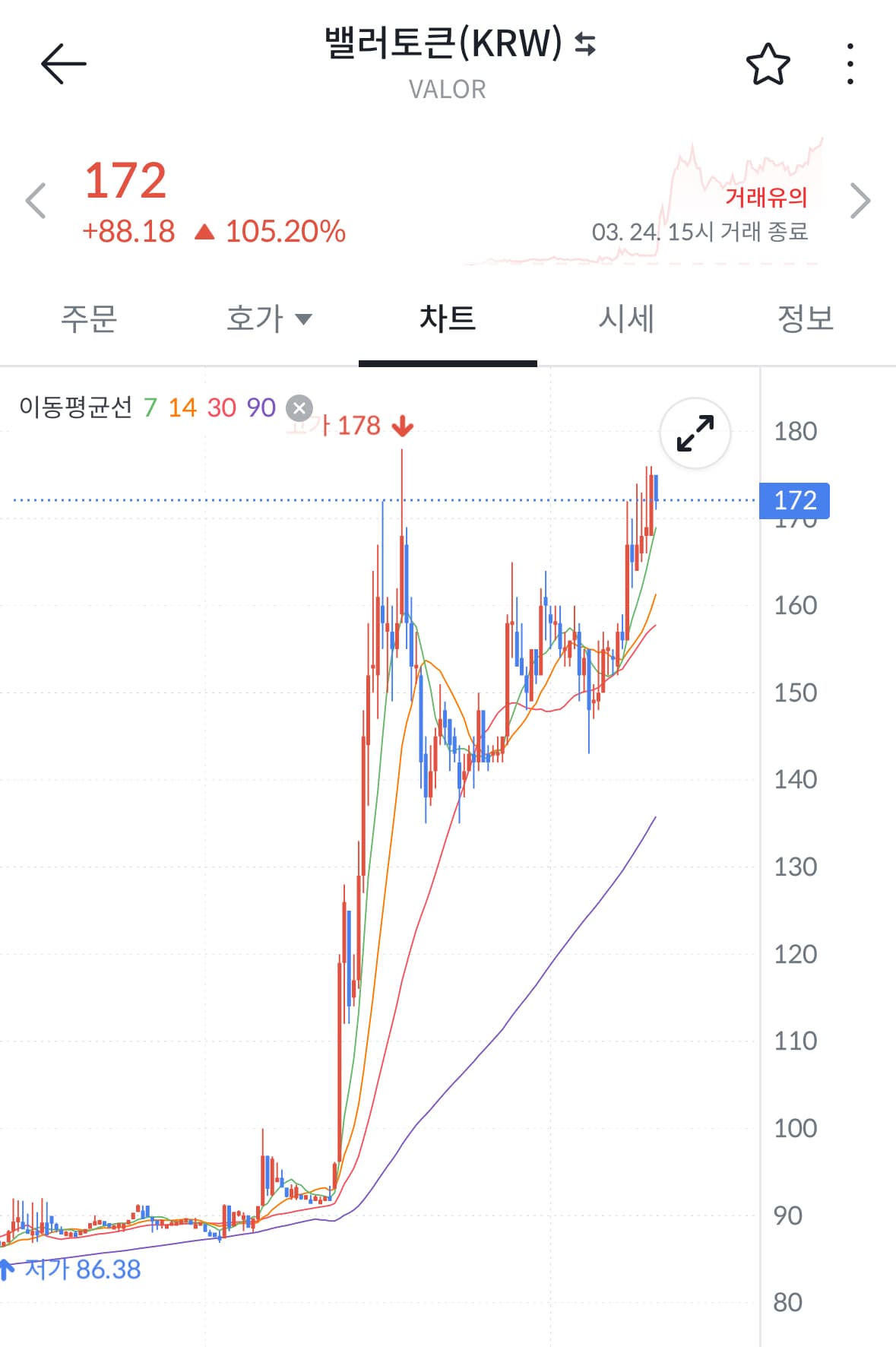Switch to the 주문 tab

pos(89,318)
